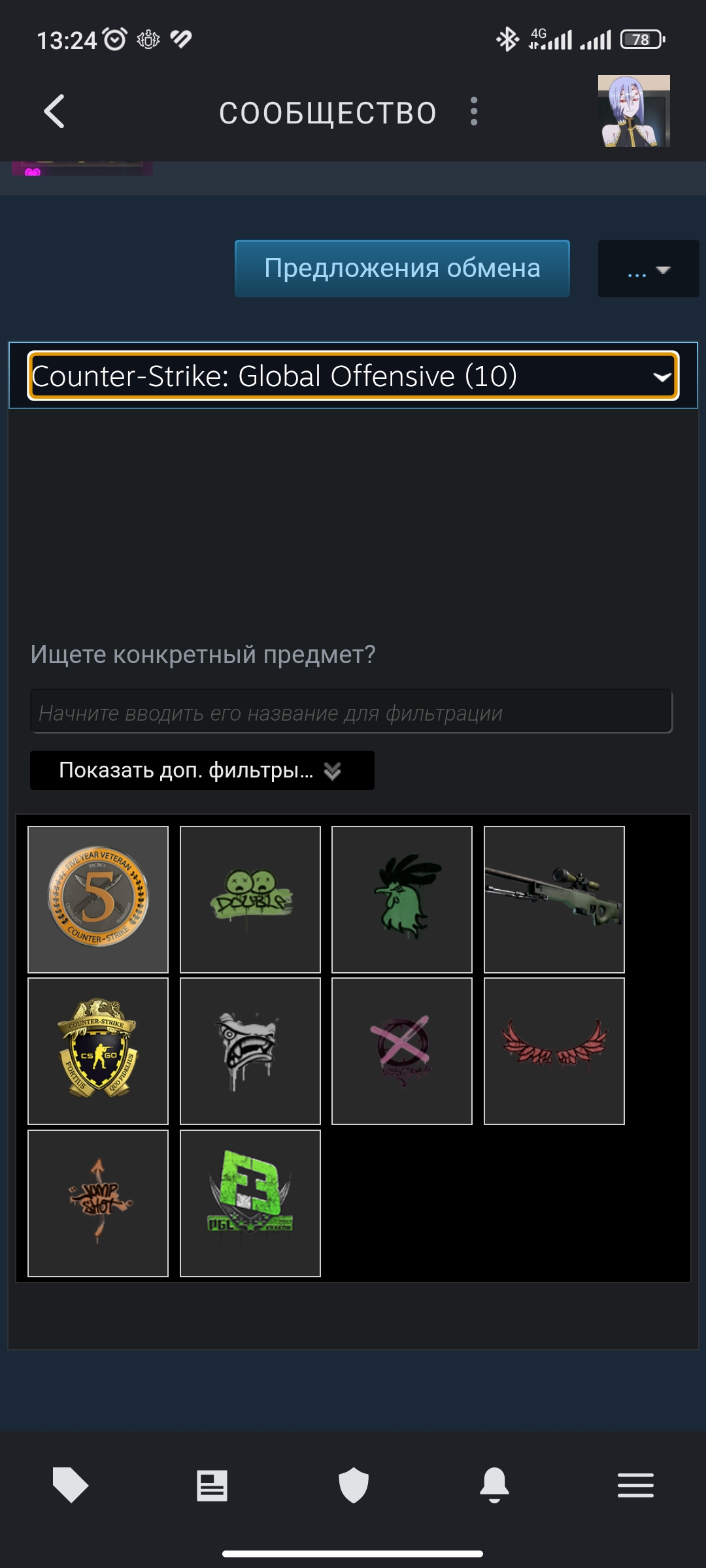Screen dimensions: 706x1568
Task: Switch to the news tab
Action: (212, 1486)
